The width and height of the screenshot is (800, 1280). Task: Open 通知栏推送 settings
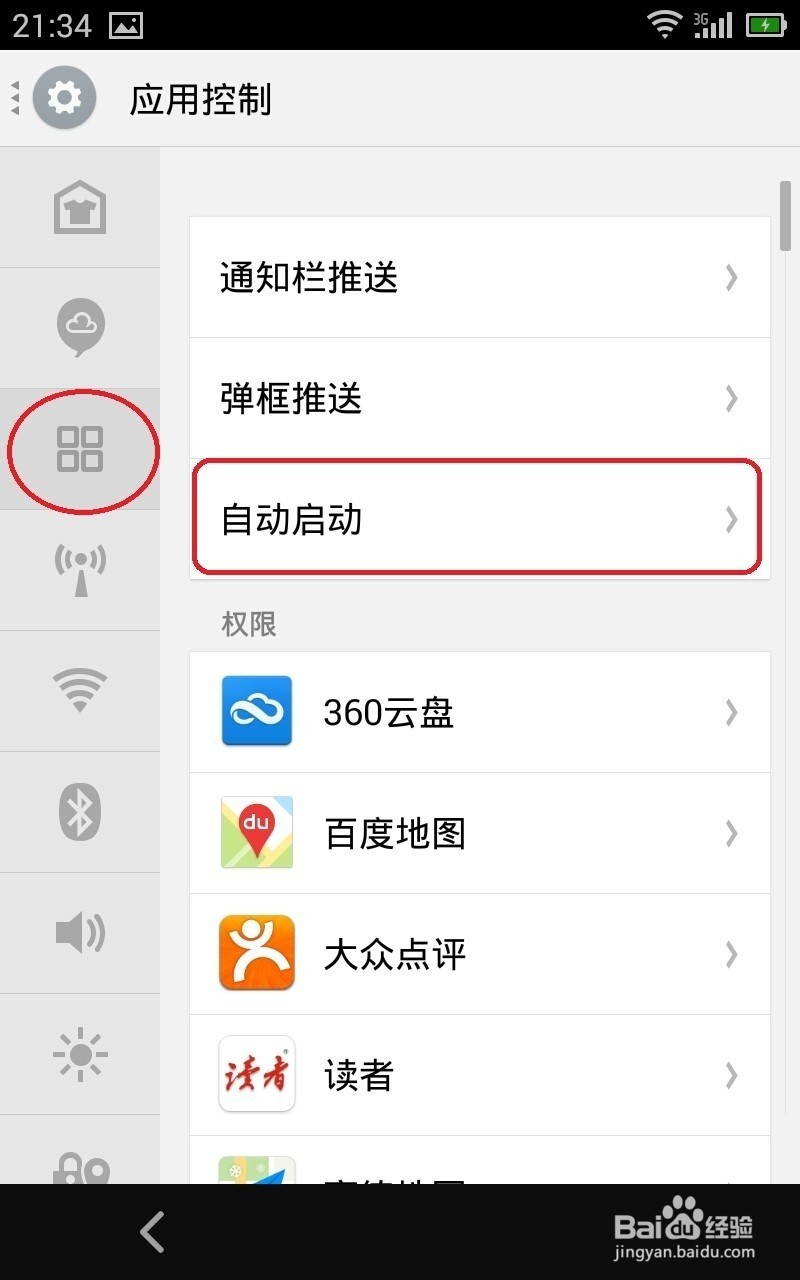point(480,277)
